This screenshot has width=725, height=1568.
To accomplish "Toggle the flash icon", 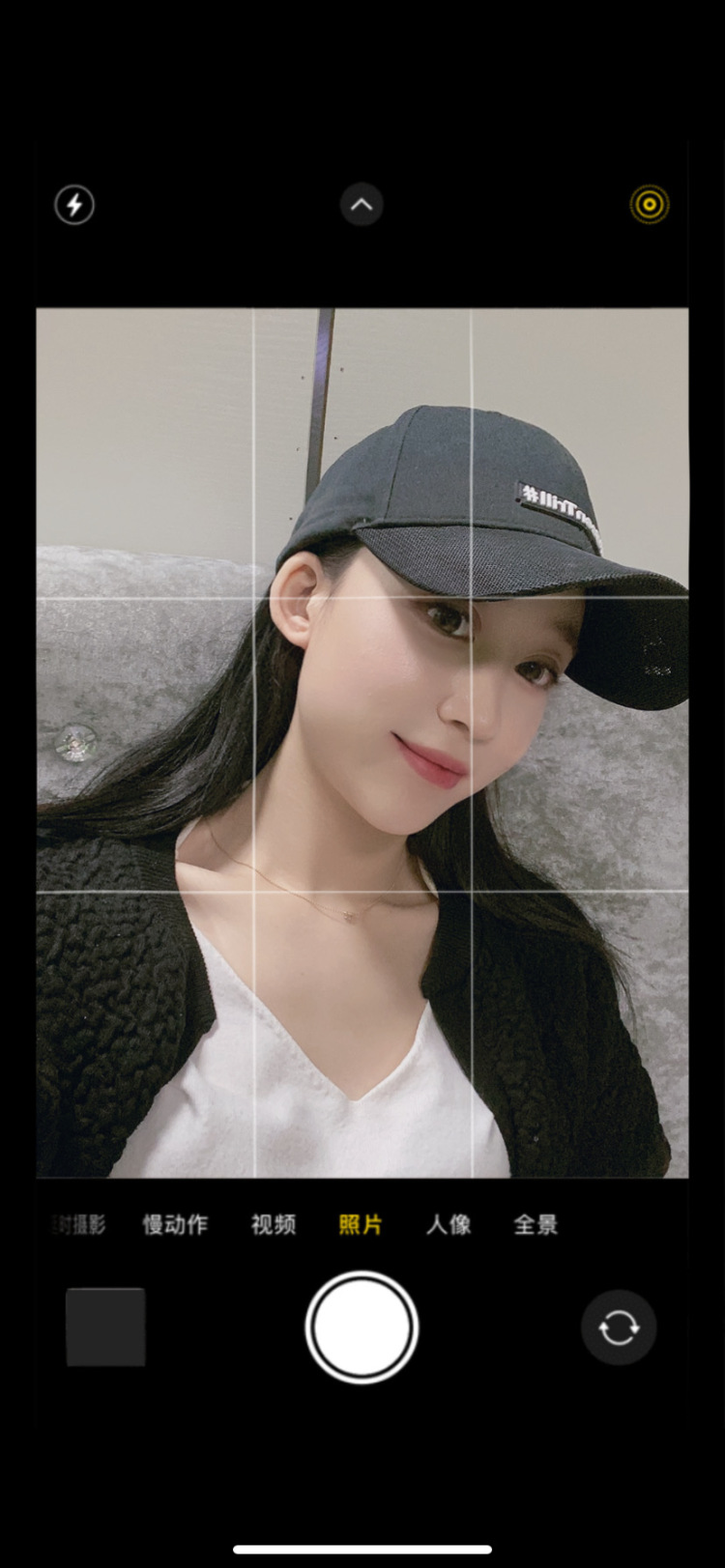I will click(74, 205).
